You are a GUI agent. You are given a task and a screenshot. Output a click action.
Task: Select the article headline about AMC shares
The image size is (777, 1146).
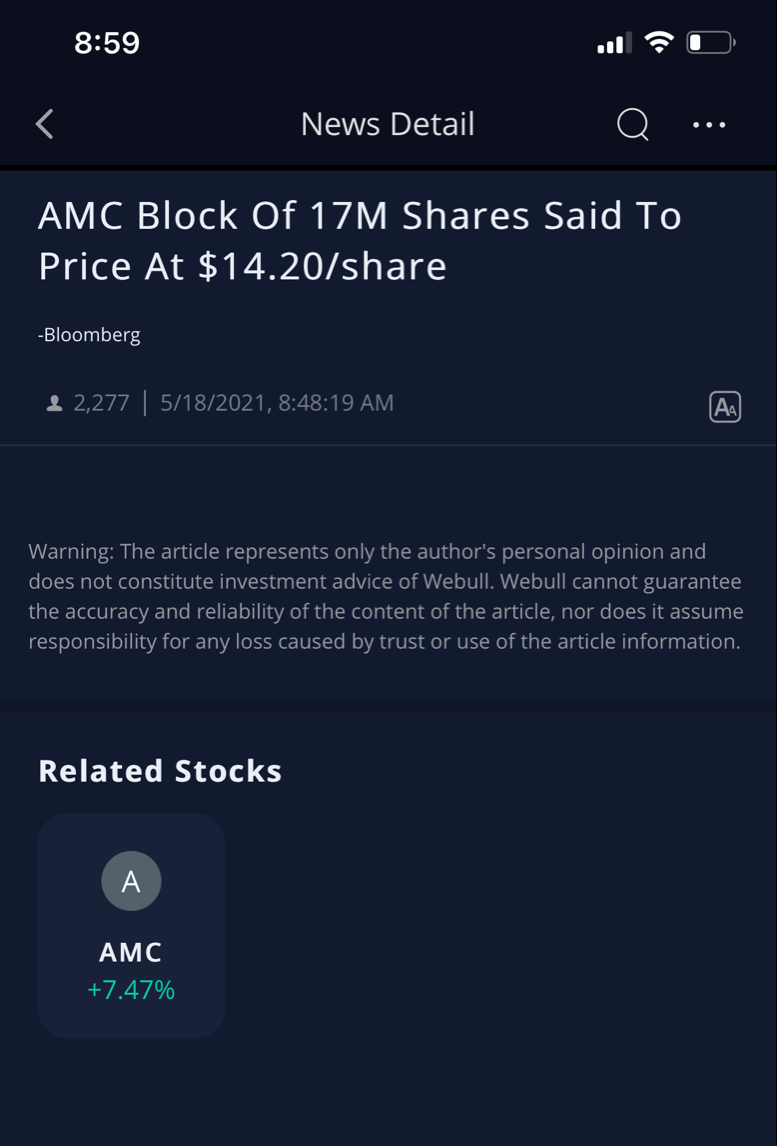point(360,240)
